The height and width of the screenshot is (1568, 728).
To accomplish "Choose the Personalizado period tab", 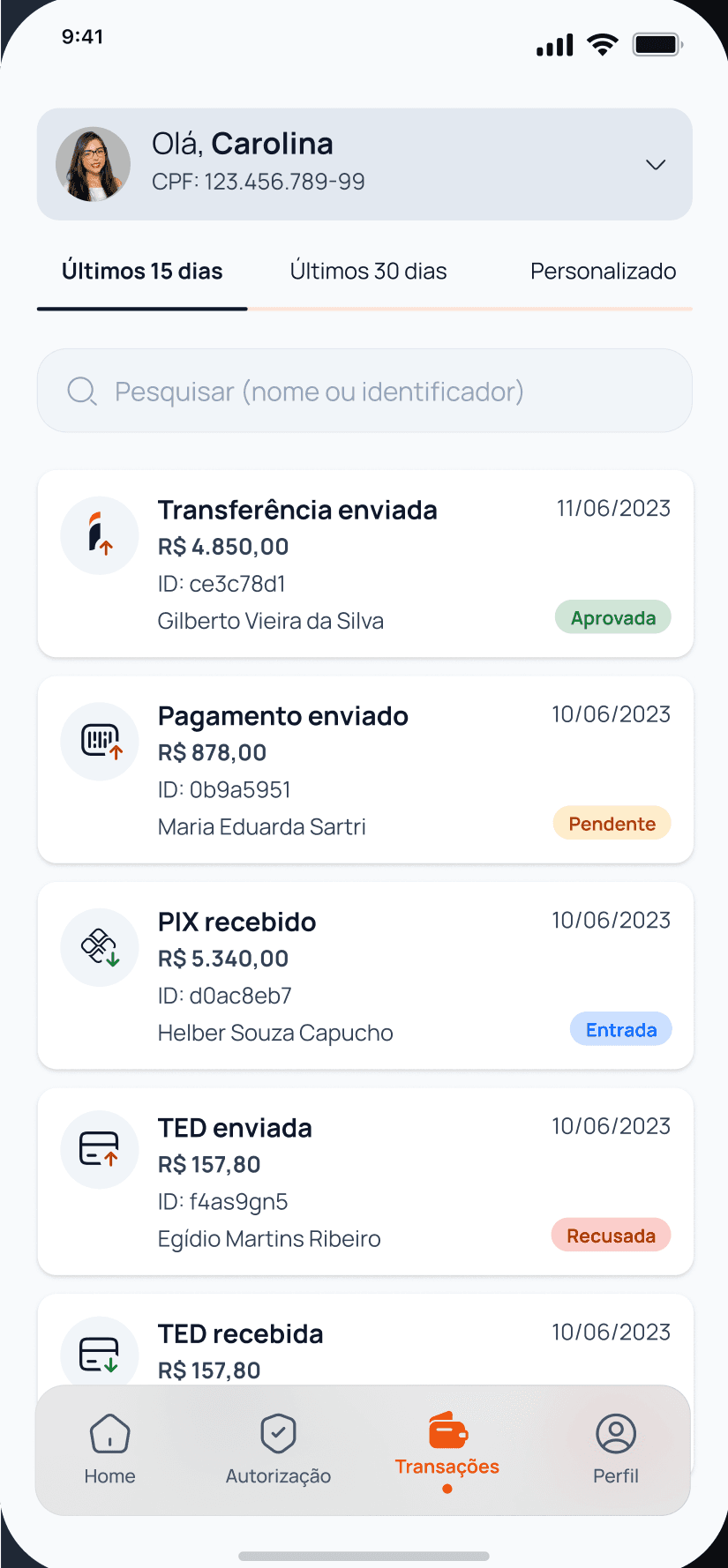I will 603,272.
